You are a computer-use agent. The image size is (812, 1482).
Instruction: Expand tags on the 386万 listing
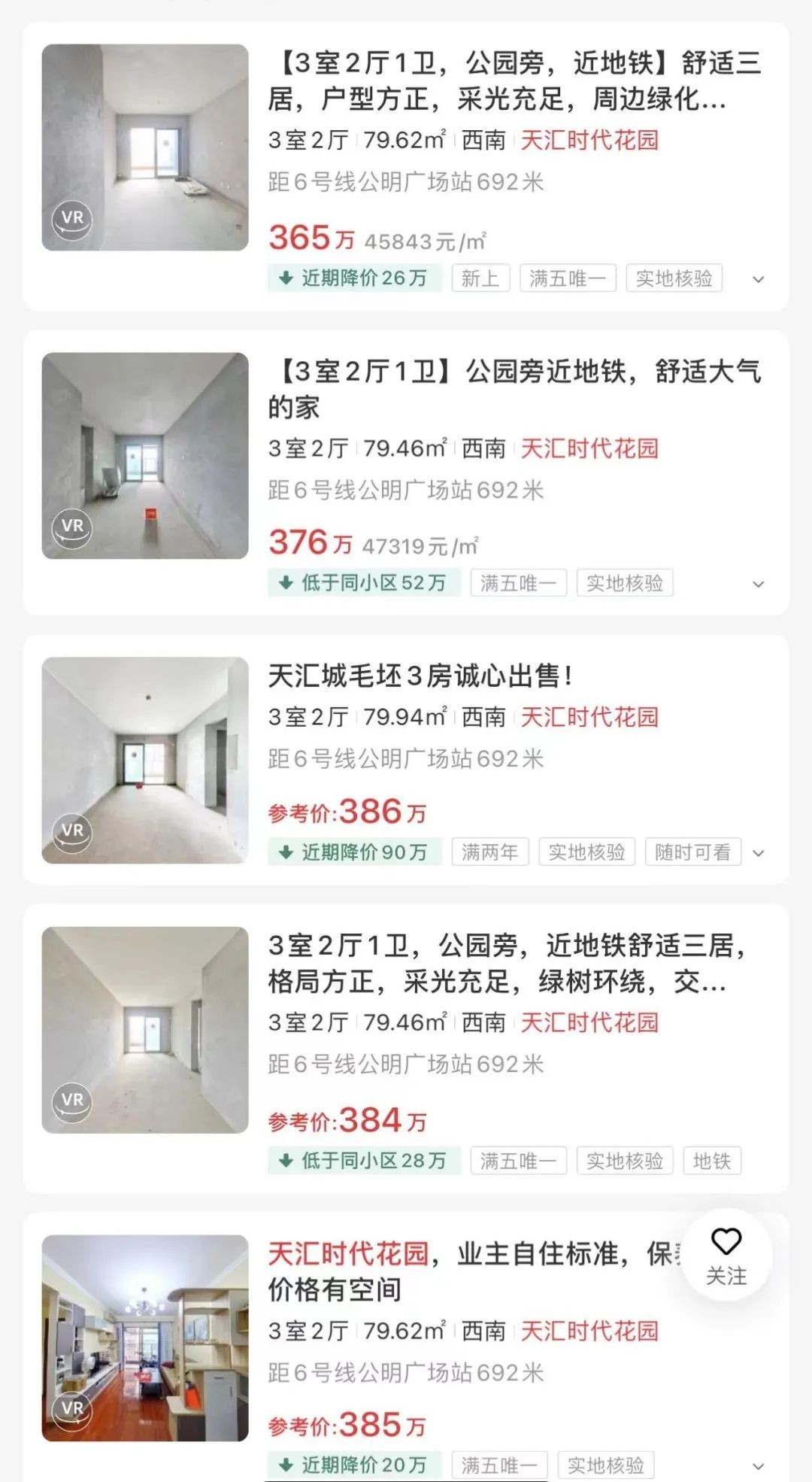coord(759,853)
